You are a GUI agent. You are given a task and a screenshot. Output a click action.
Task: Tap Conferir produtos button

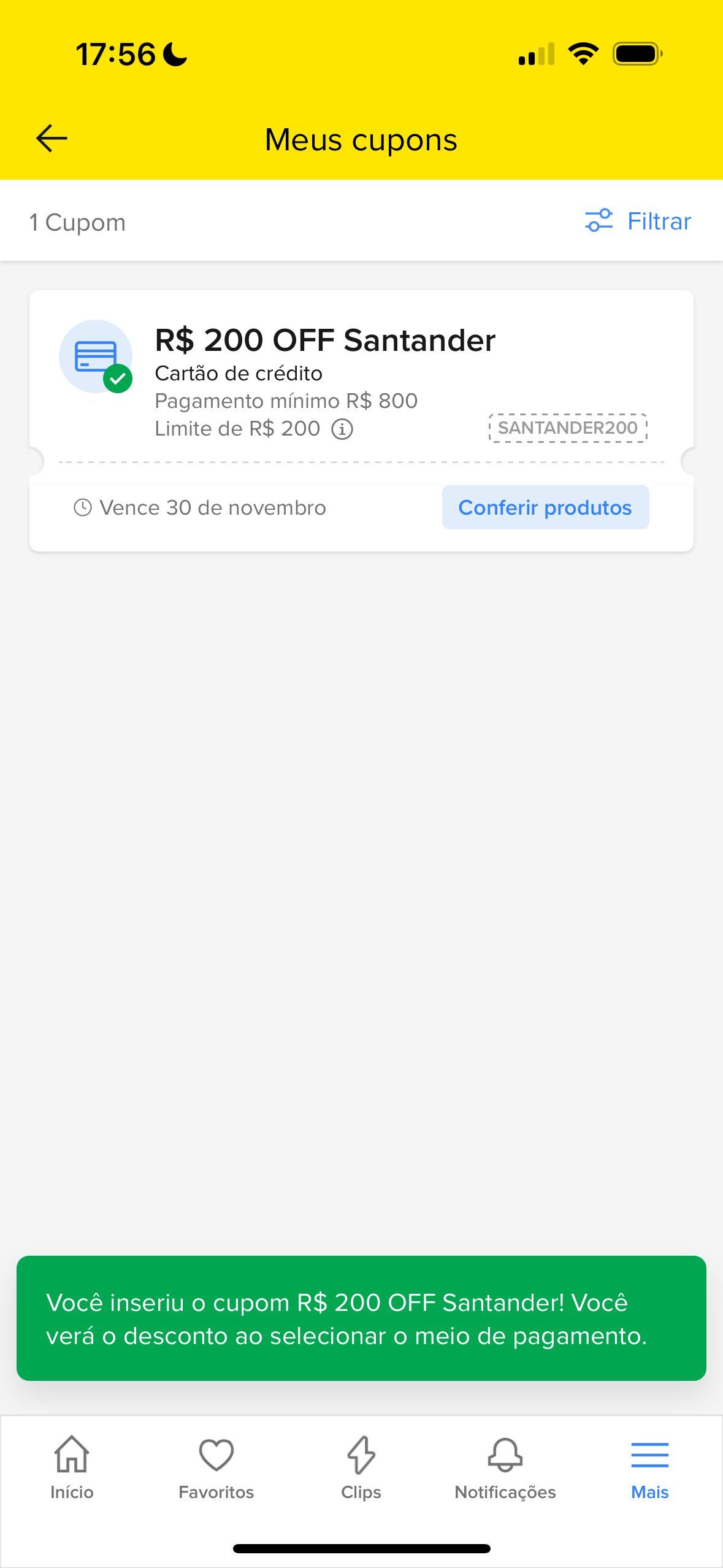(x=545, y=507)
